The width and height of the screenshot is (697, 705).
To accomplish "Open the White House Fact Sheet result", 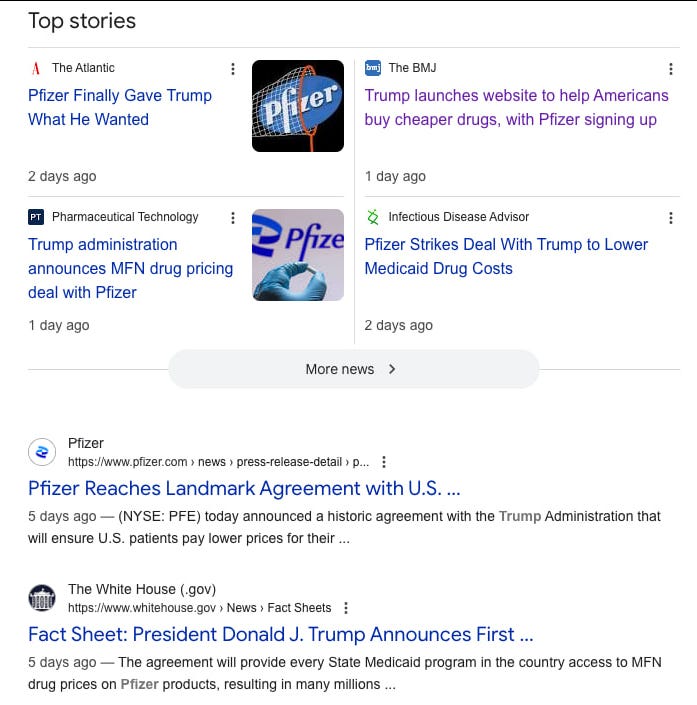I will point(280,634).
